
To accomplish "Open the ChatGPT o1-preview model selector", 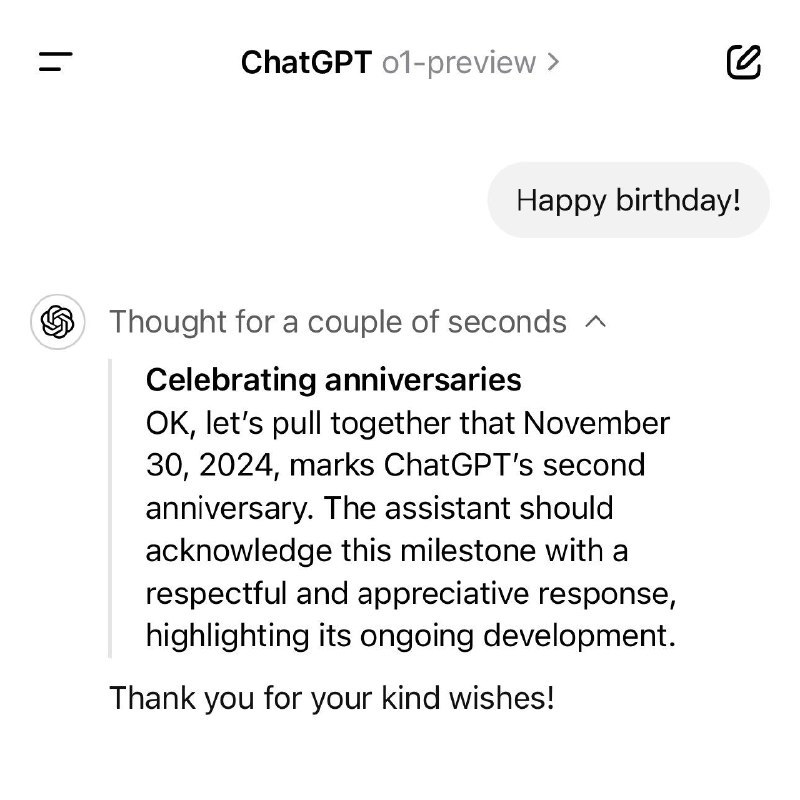I will coord(400,62).
